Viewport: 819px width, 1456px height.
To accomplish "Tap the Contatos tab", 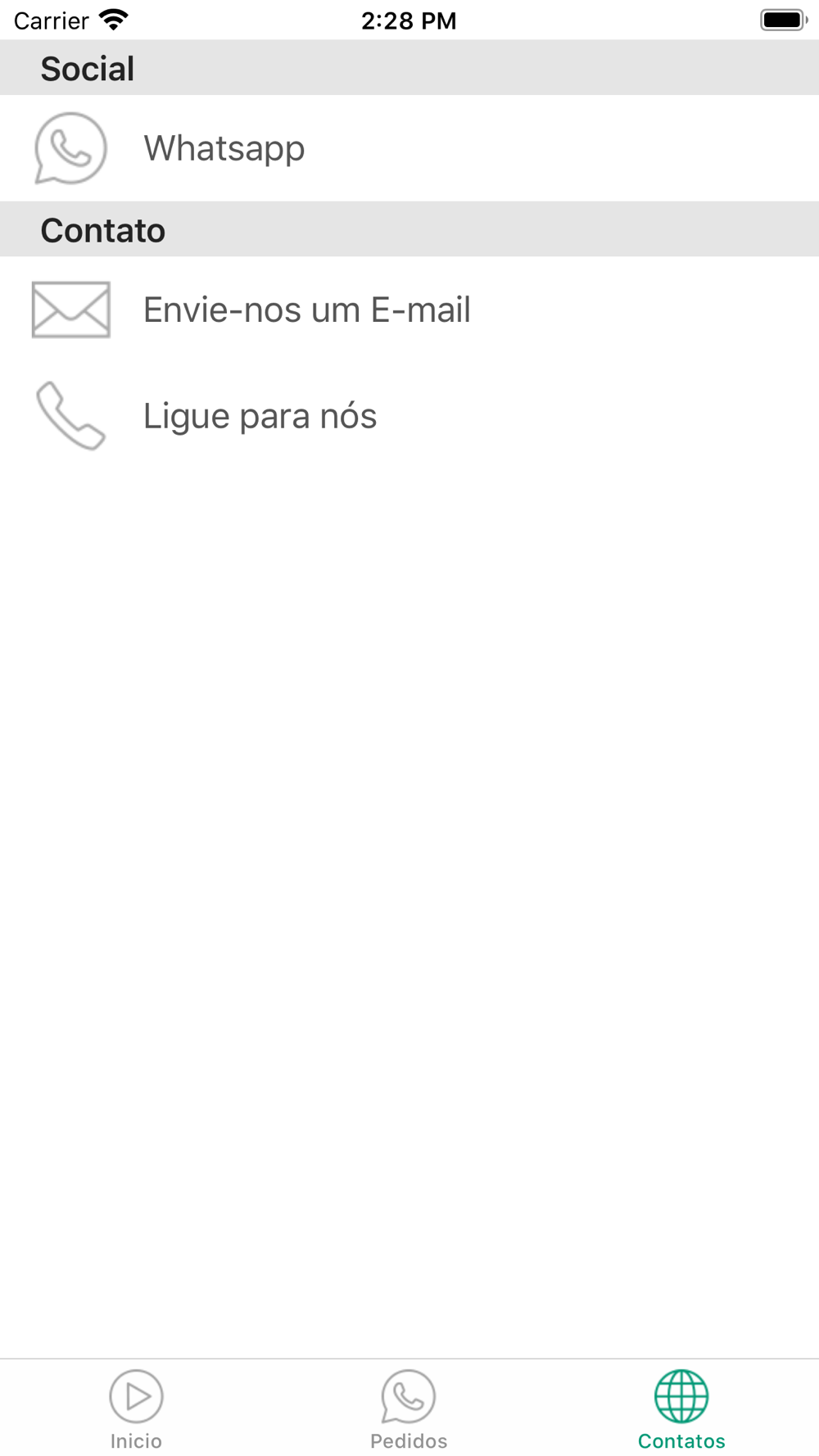I will pyautogui.click(x=681, y=1409).
